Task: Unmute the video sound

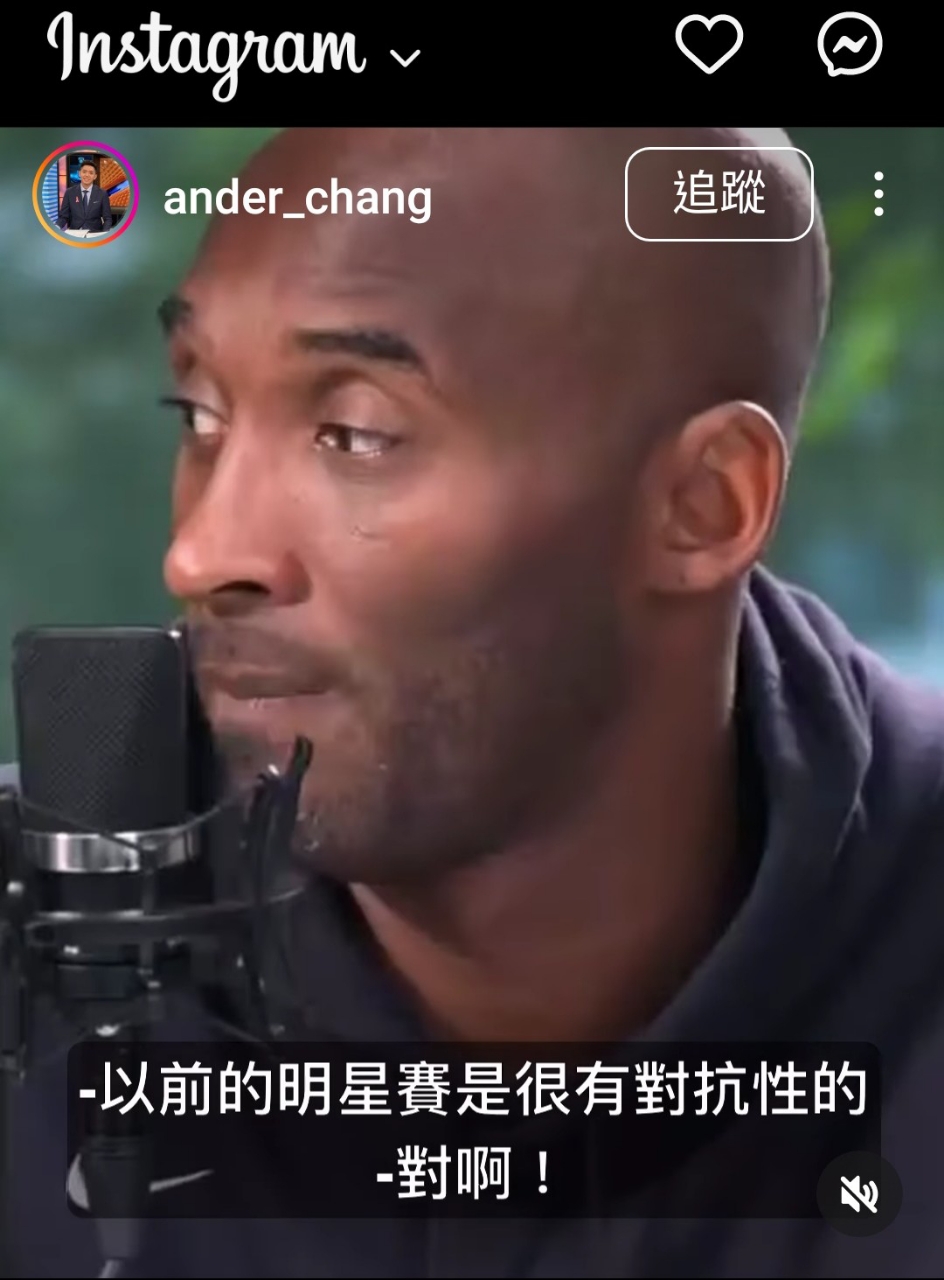Action: pyautogui.click(x=859, y=1194)
